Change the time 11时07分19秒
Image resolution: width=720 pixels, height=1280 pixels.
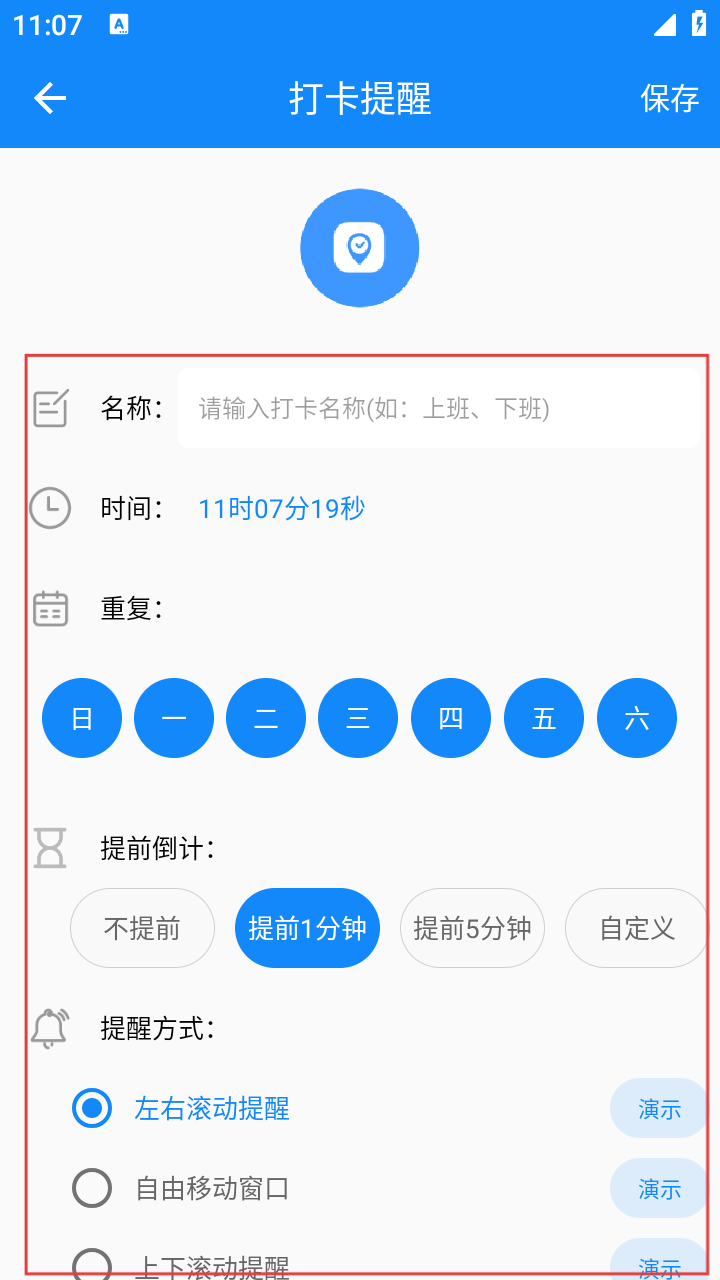[x=282, y=508]
